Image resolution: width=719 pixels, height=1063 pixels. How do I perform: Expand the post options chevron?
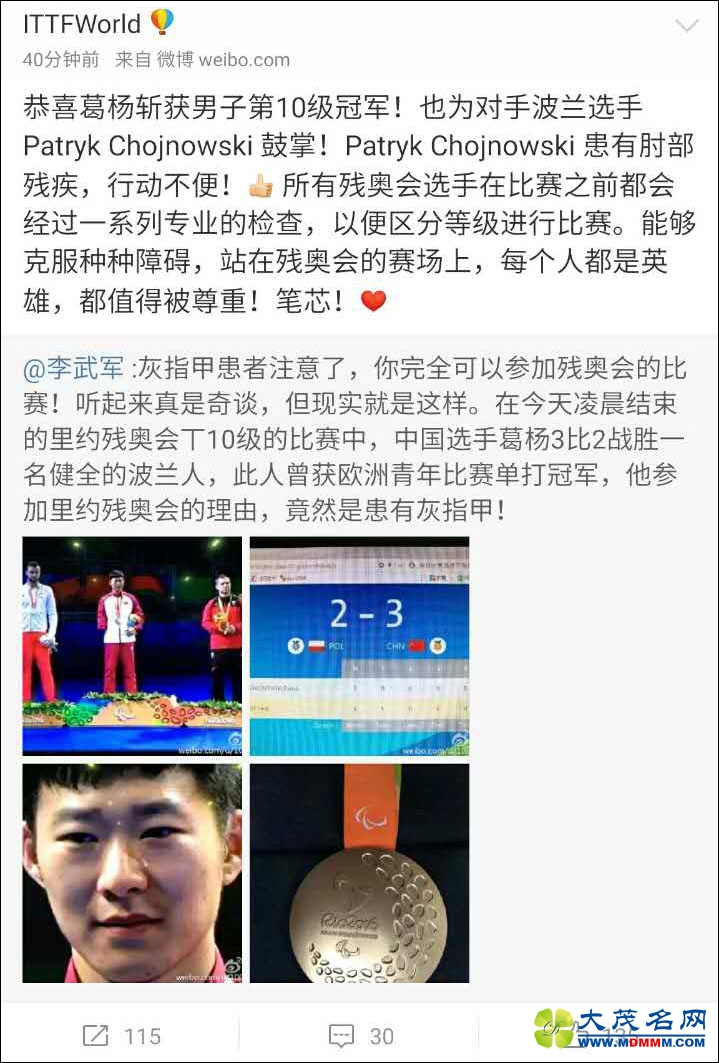tap(686, 26)
